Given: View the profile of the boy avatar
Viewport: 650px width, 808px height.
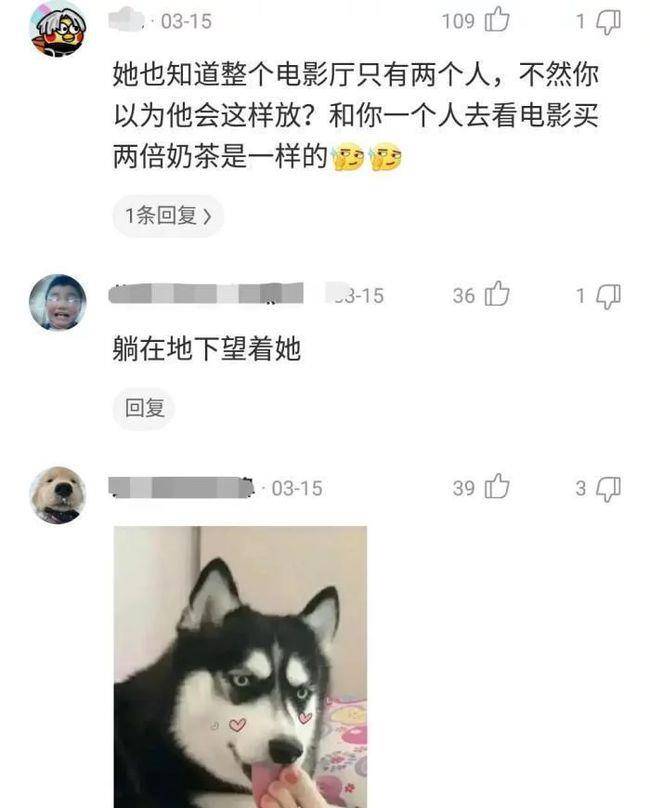Looking at the screenshot, I should 57,302.
